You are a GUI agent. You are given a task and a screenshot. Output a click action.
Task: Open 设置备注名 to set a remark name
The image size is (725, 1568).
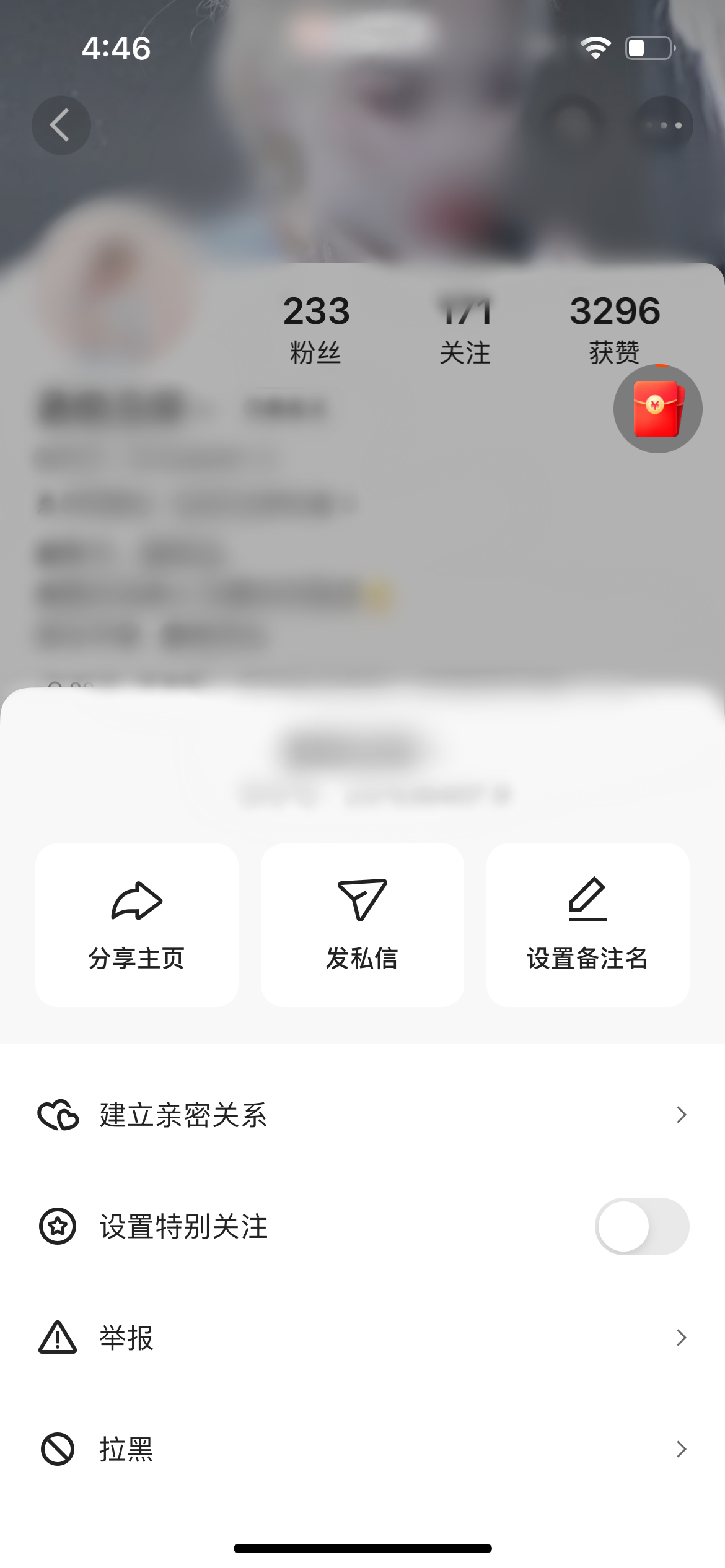[587, 925]
